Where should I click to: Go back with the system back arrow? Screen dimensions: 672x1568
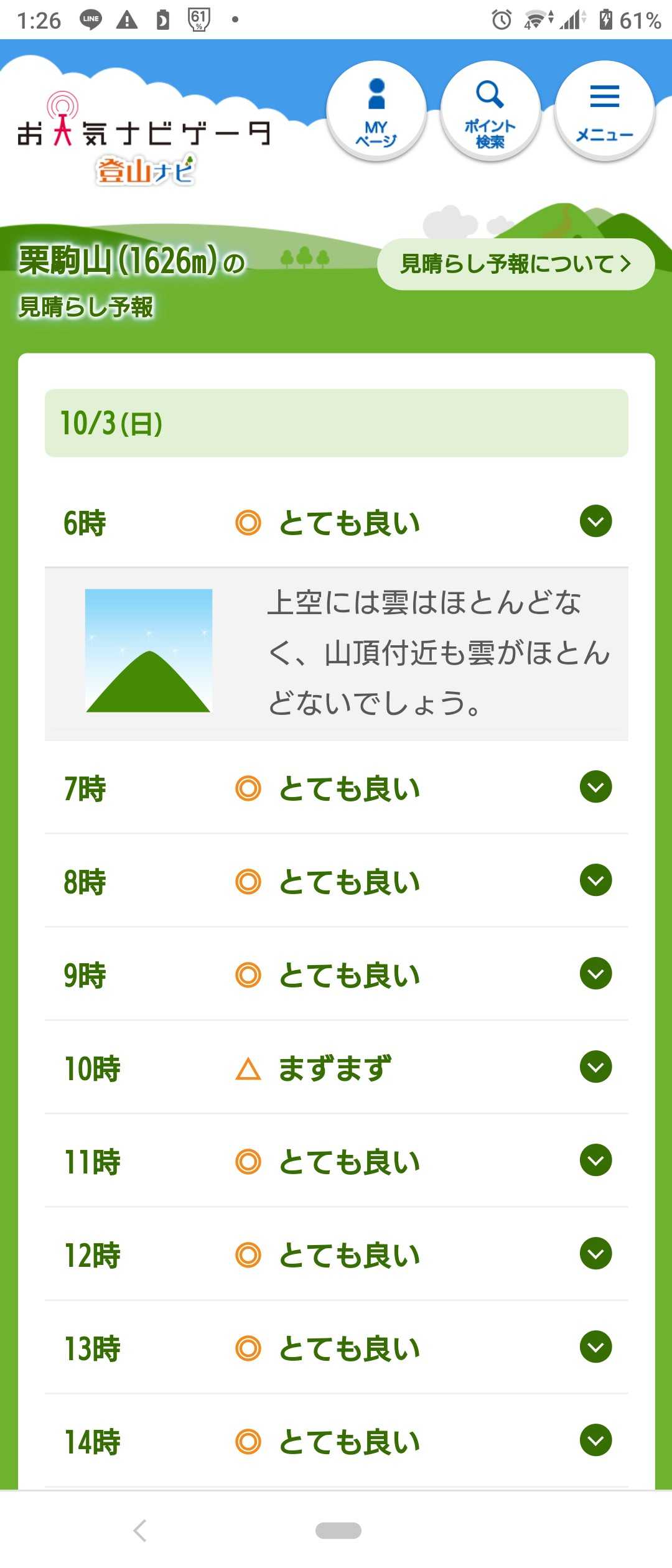pyautogui.click(x=141, y=1530)
